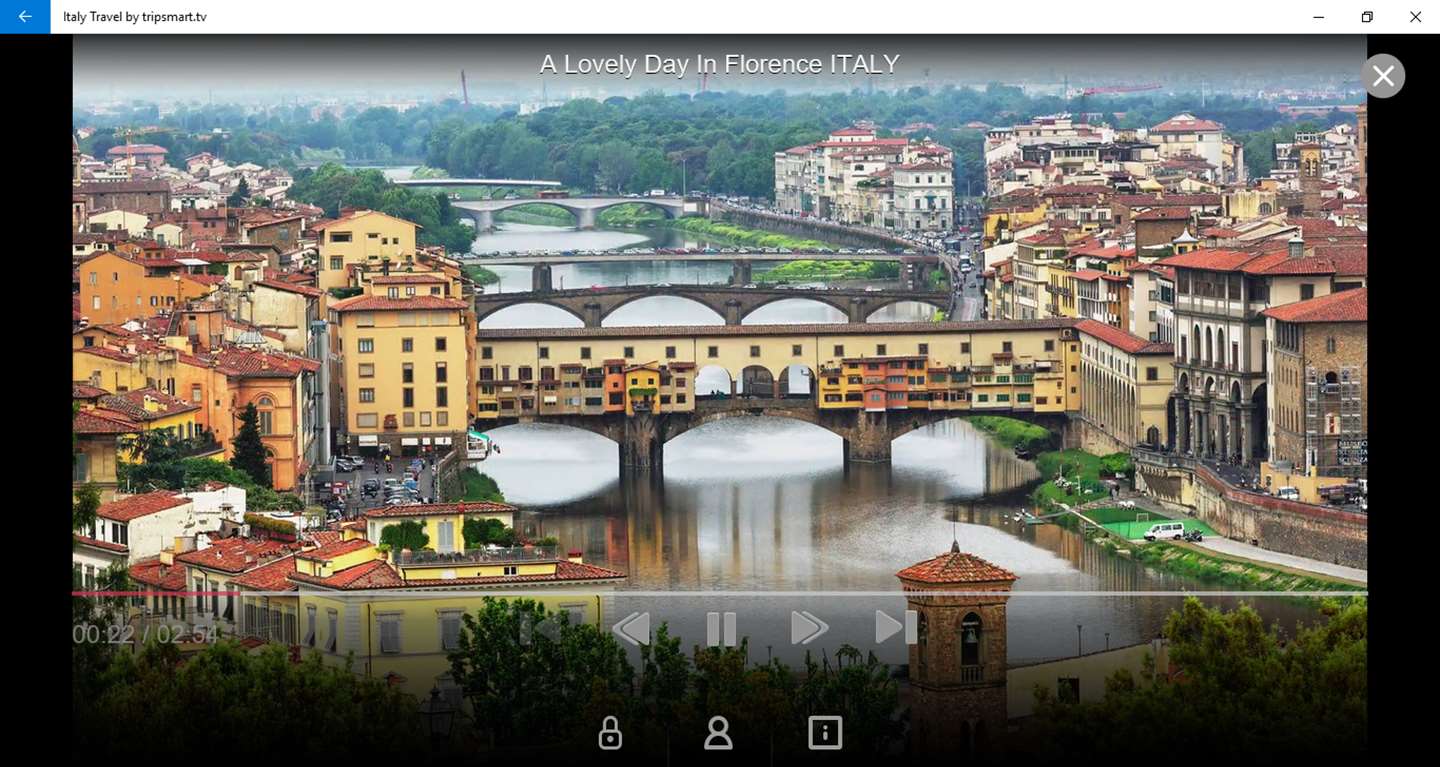Close the video player overlay

[x=1383, y=76]
